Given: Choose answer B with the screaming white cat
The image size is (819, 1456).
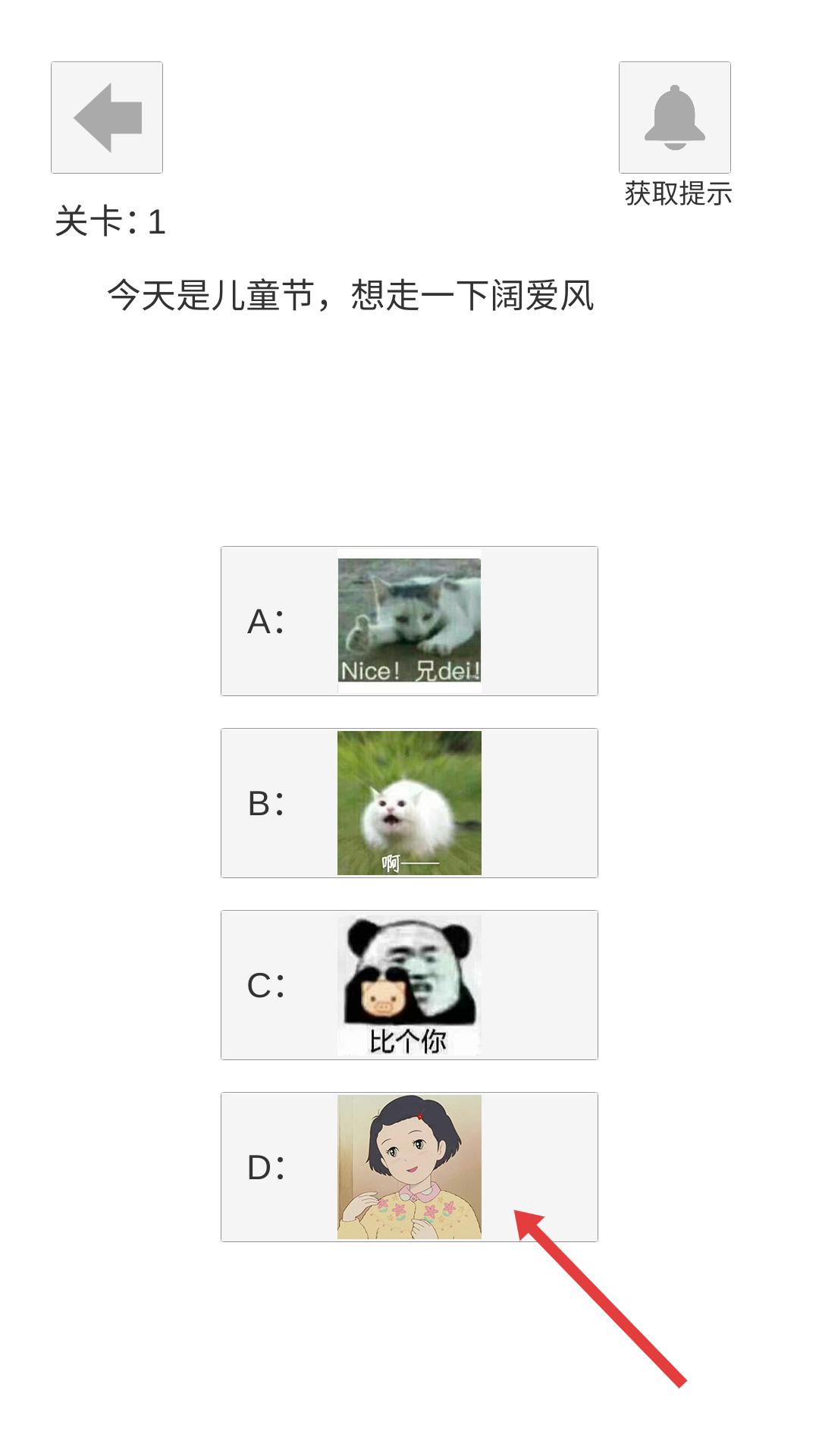Looking at the screenshot, I should click(x=409, y=803).
